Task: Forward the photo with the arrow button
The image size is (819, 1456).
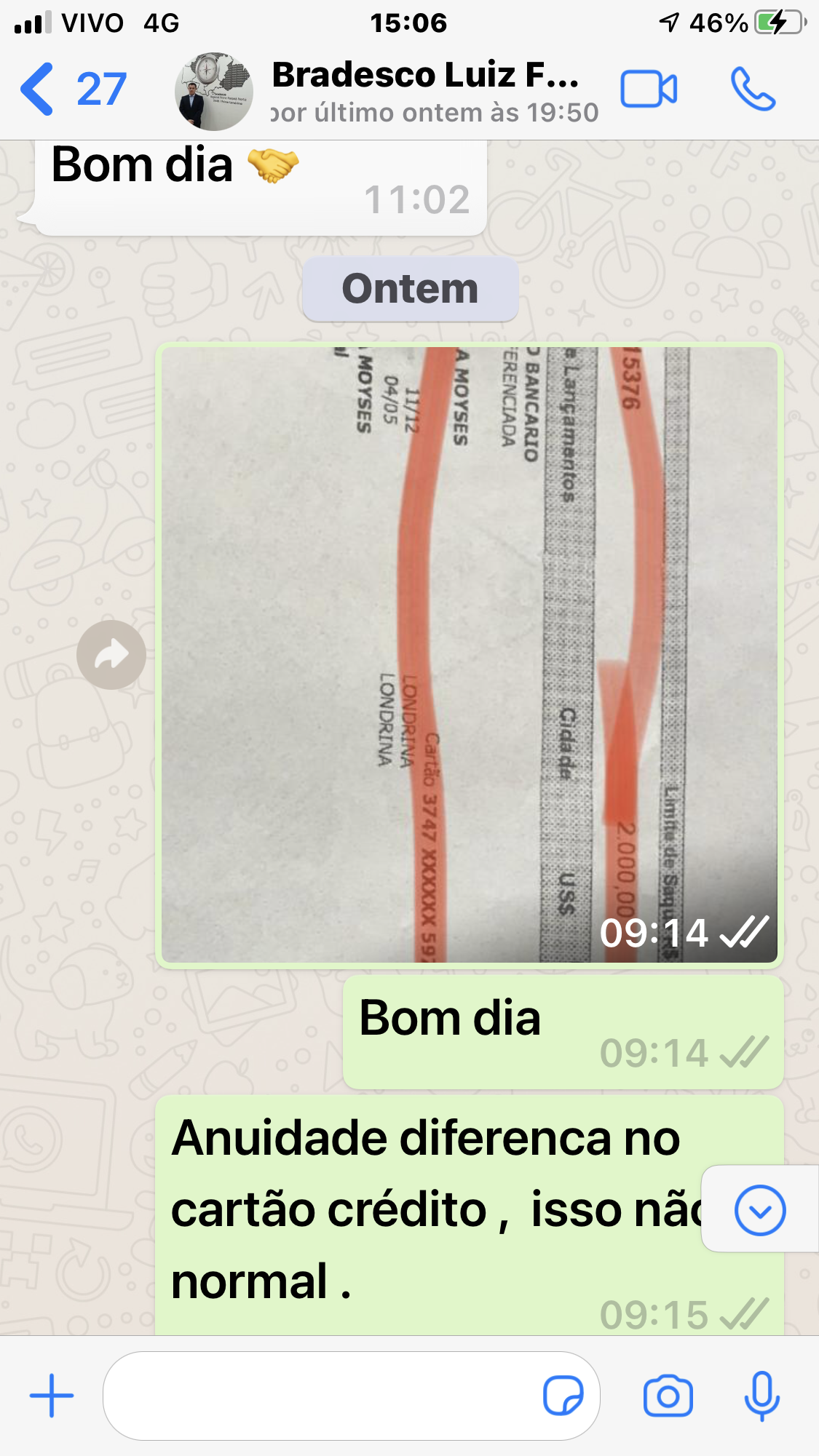Action: point(111,655)
